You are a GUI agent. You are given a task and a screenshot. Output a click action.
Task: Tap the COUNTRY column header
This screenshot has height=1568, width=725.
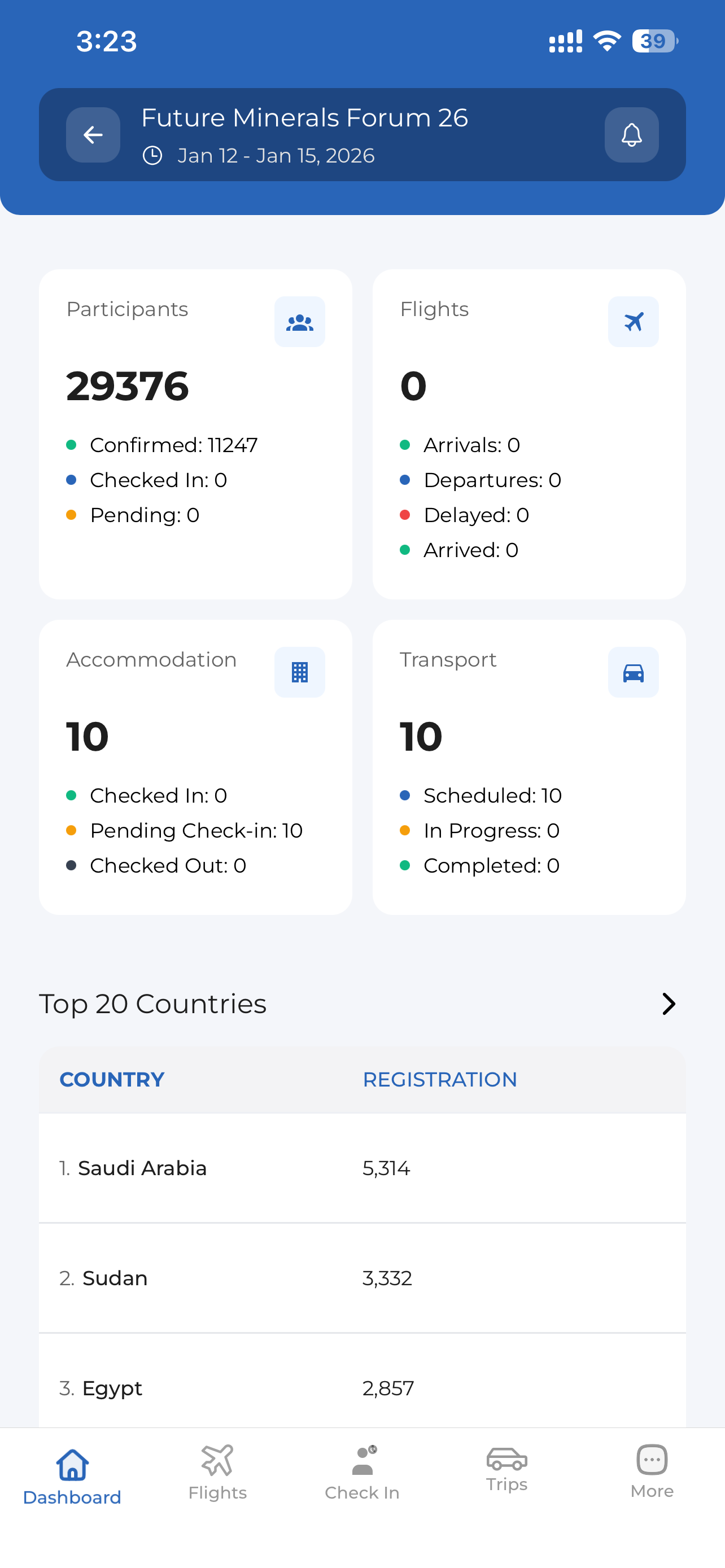pos(111,1079)
